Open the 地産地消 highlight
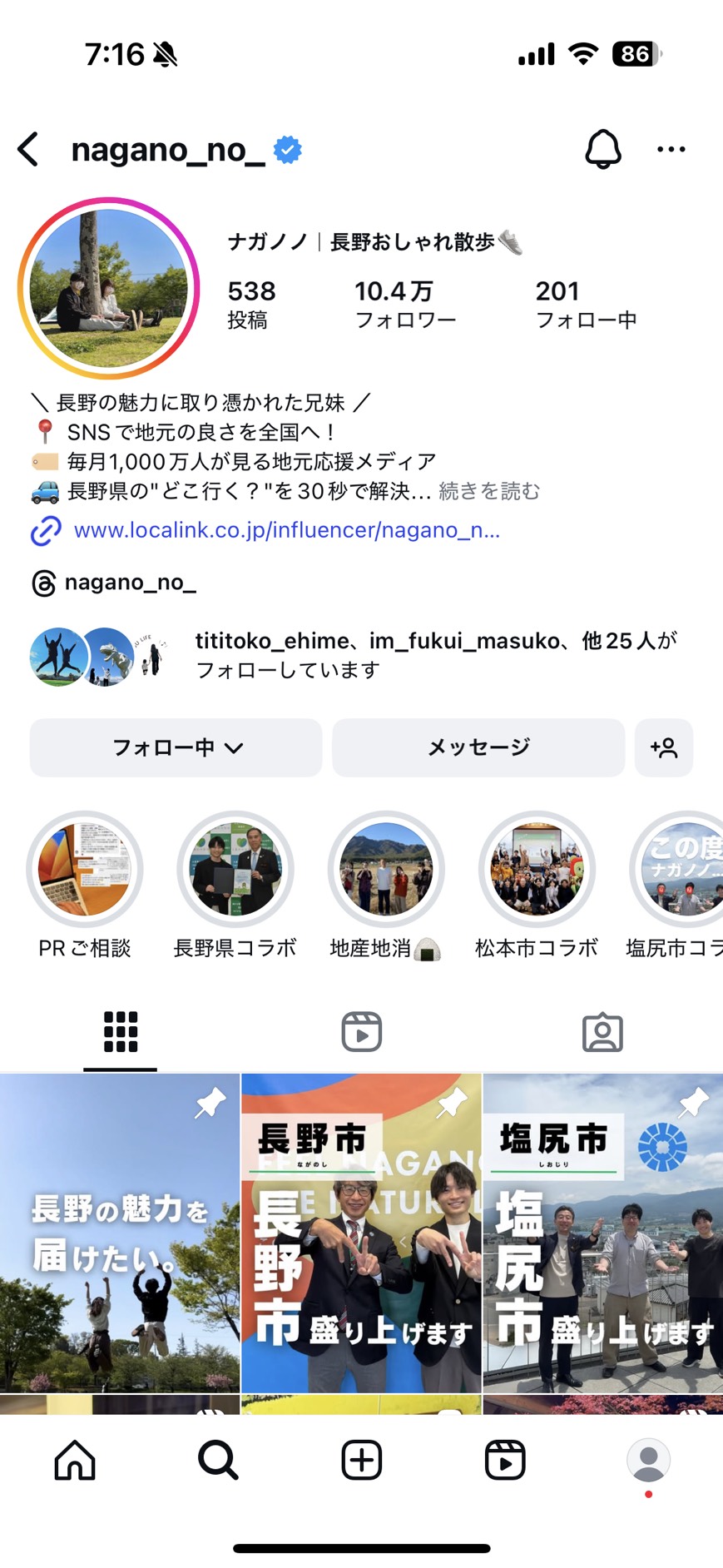Screen dimensions: 723x1568 386,870
